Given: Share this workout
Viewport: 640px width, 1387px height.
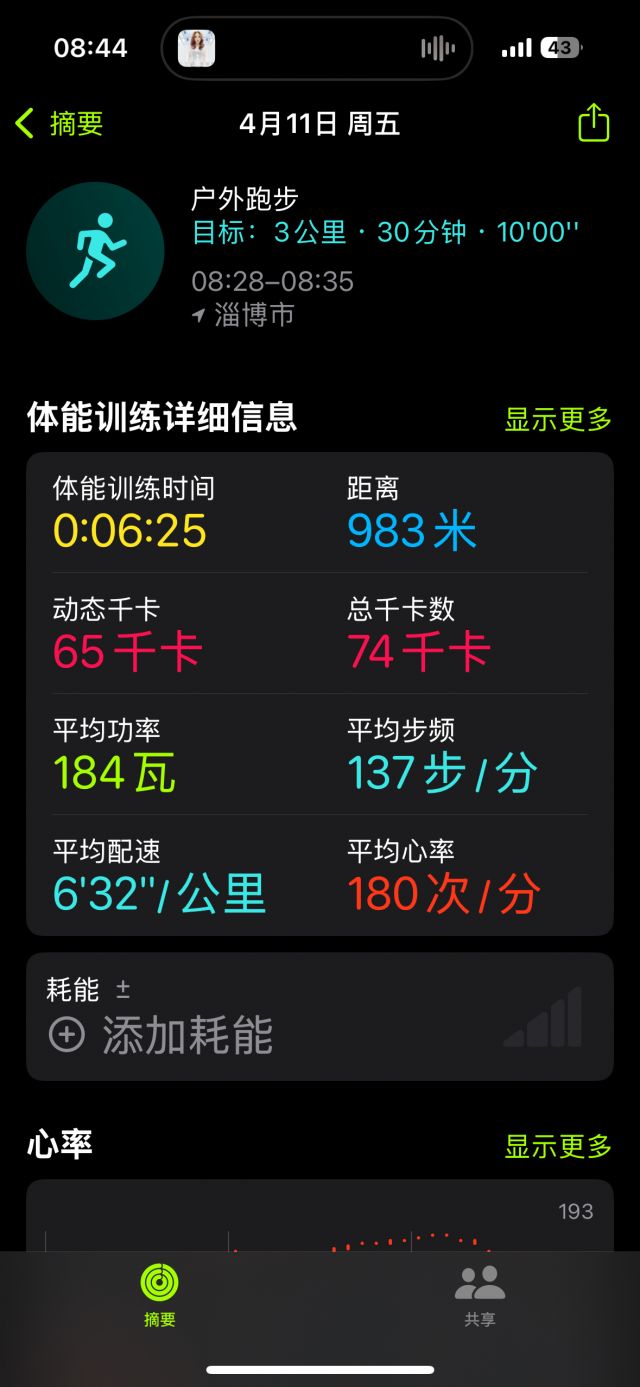Looking at the screenshot, I should point(594,123).
